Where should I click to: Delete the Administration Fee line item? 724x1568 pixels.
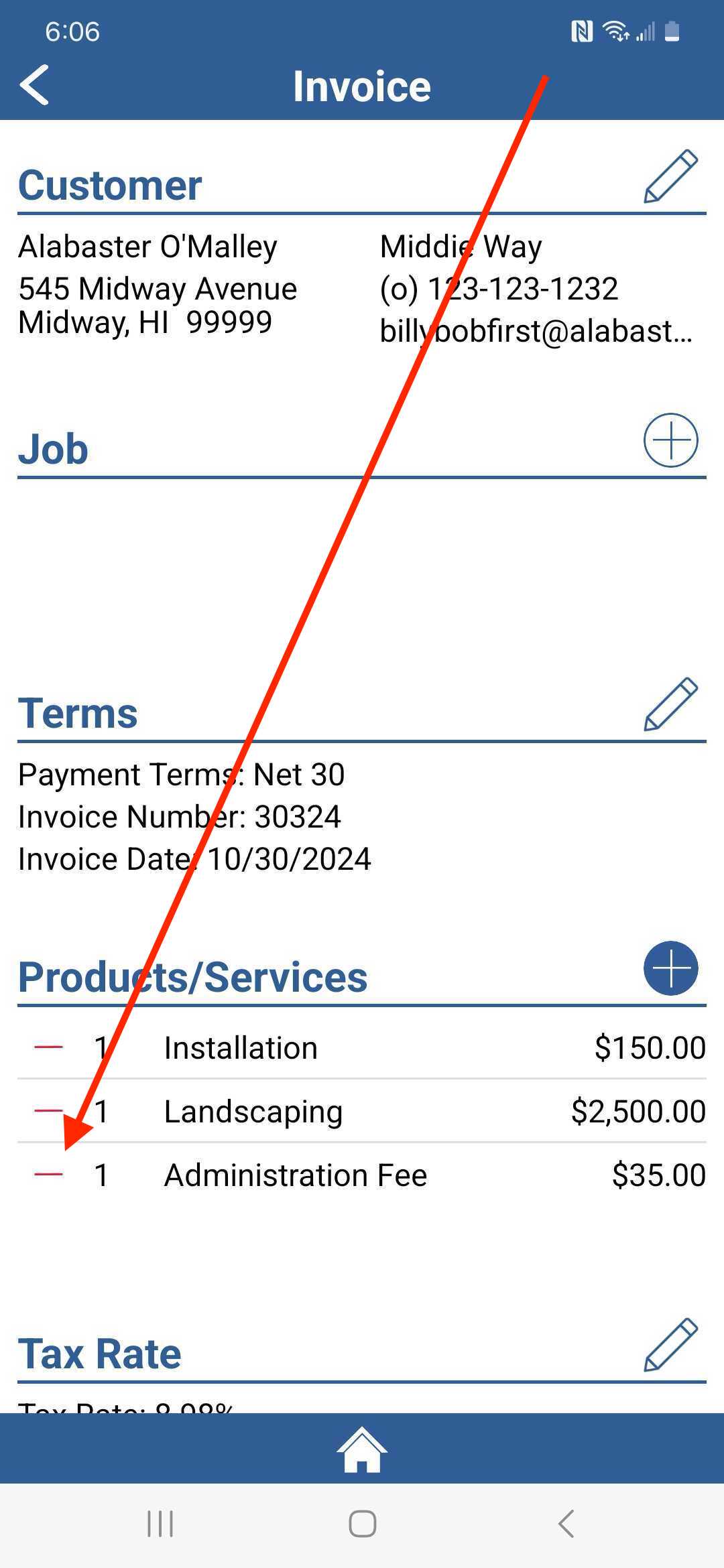48,1174
